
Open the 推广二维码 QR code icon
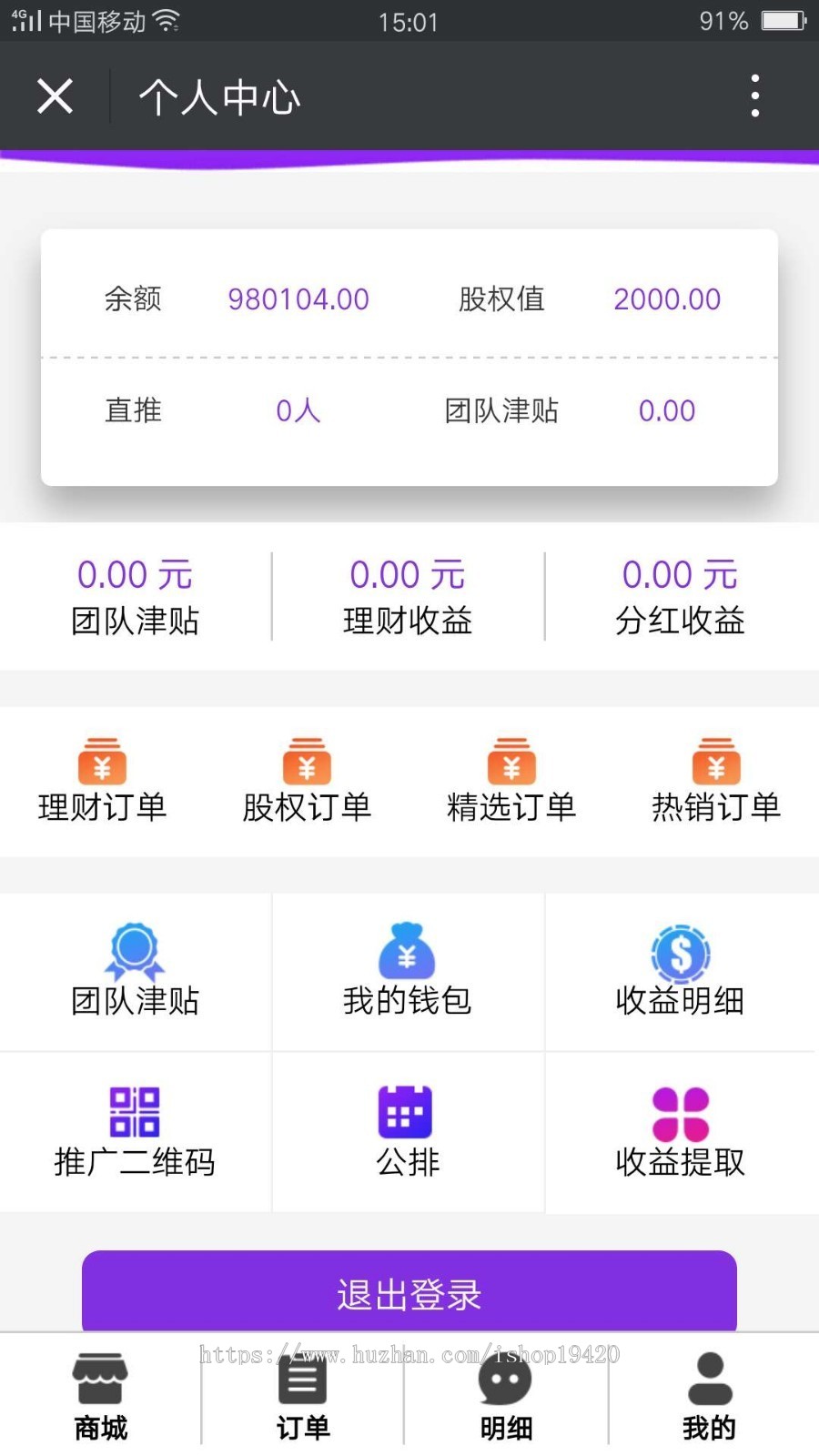[135, 1111]
